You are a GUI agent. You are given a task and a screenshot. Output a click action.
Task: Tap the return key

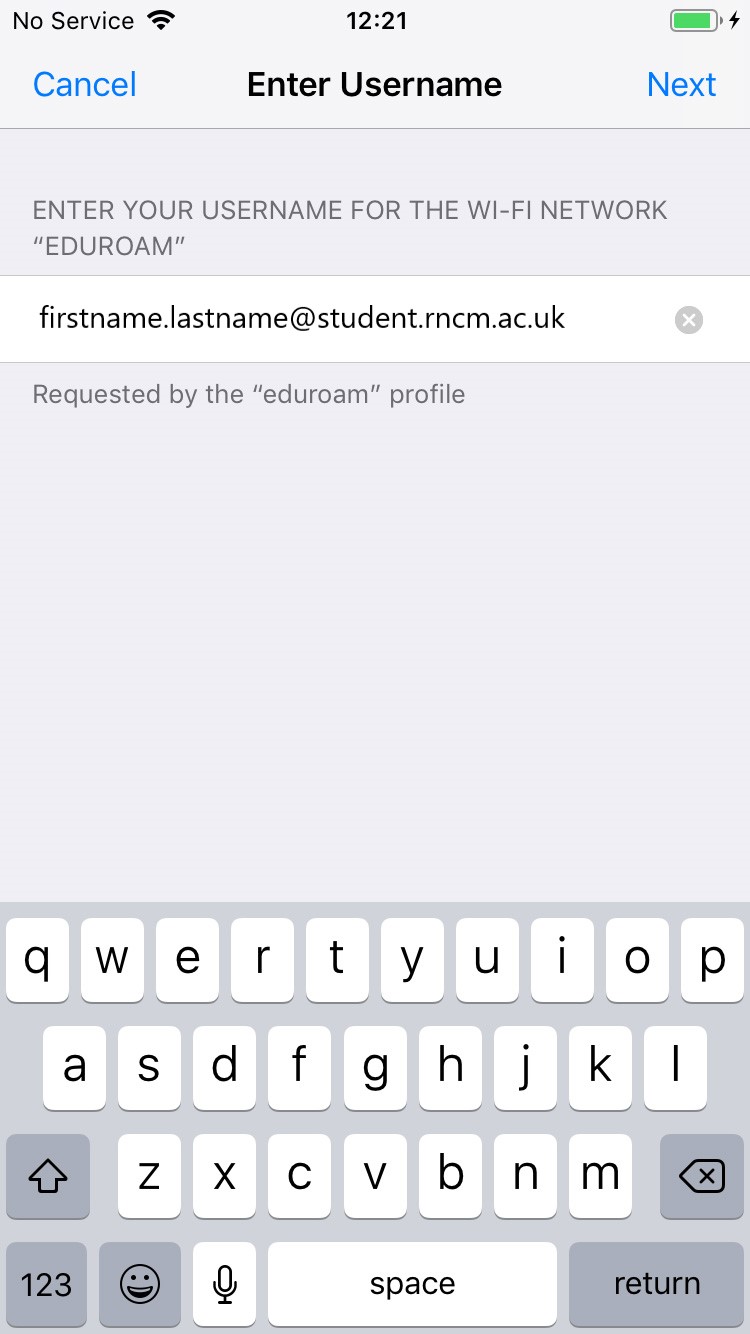pos(657,1284)
